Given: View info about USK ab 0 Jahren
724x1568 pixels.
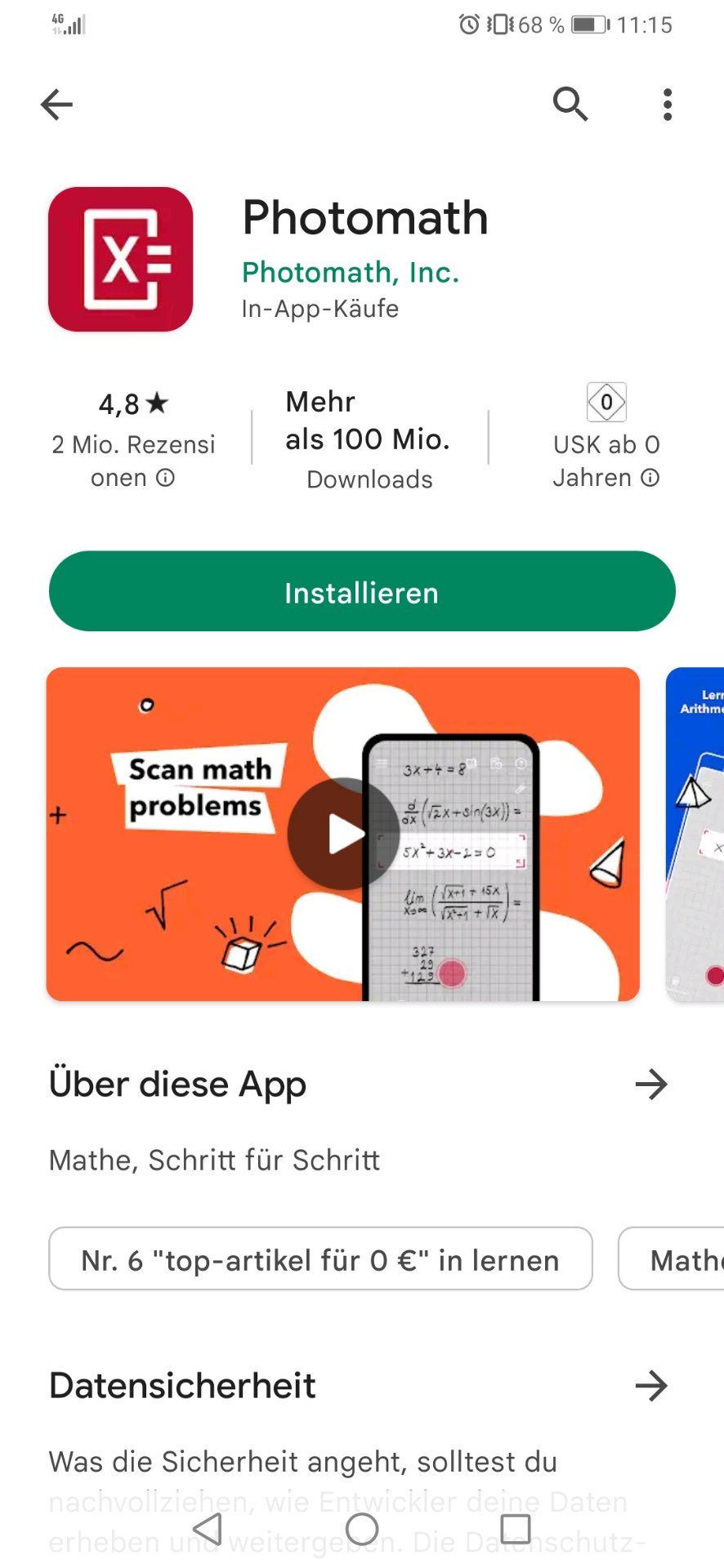Looking at the screenshot, I should [x=650, y=478].
